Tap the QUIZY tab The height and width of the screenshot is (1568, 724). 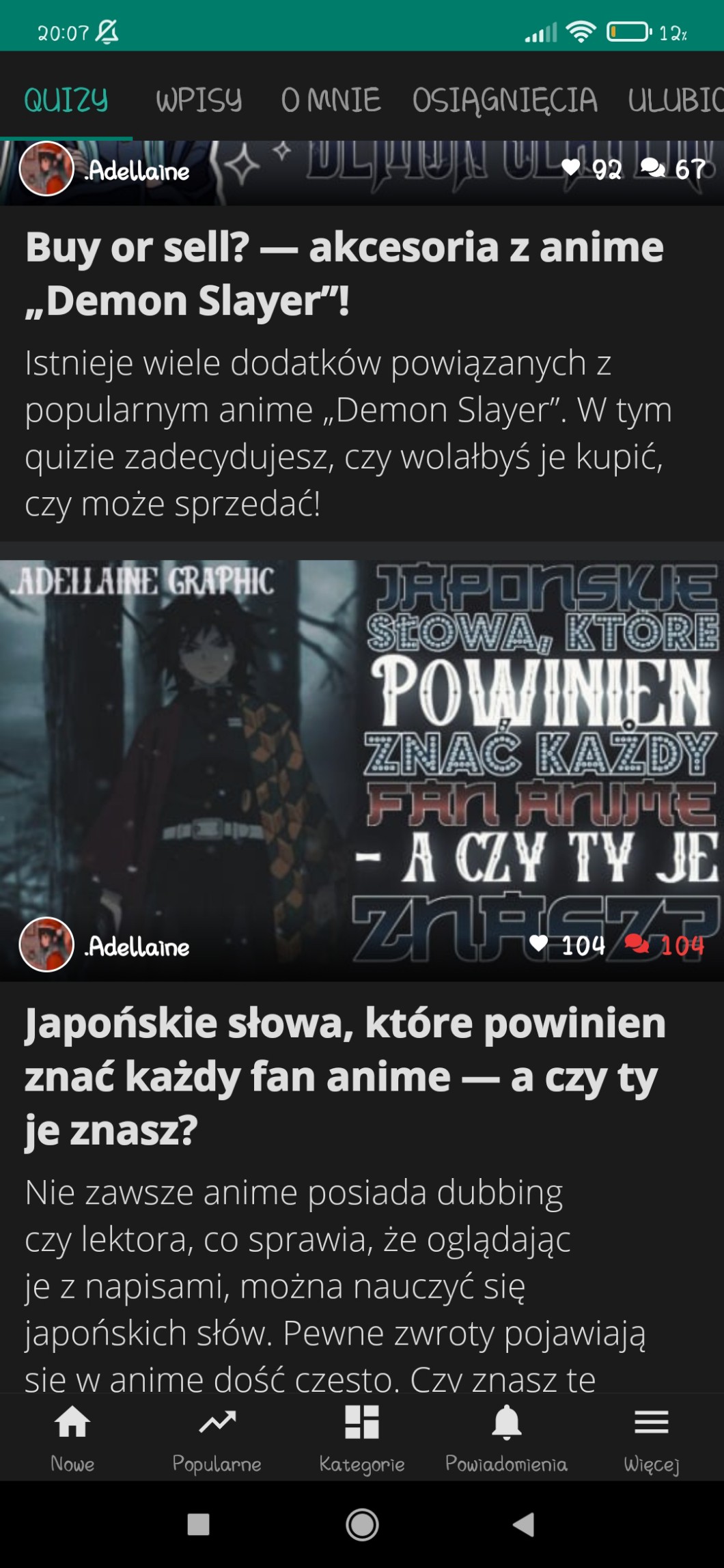click(x=66, y=100)
